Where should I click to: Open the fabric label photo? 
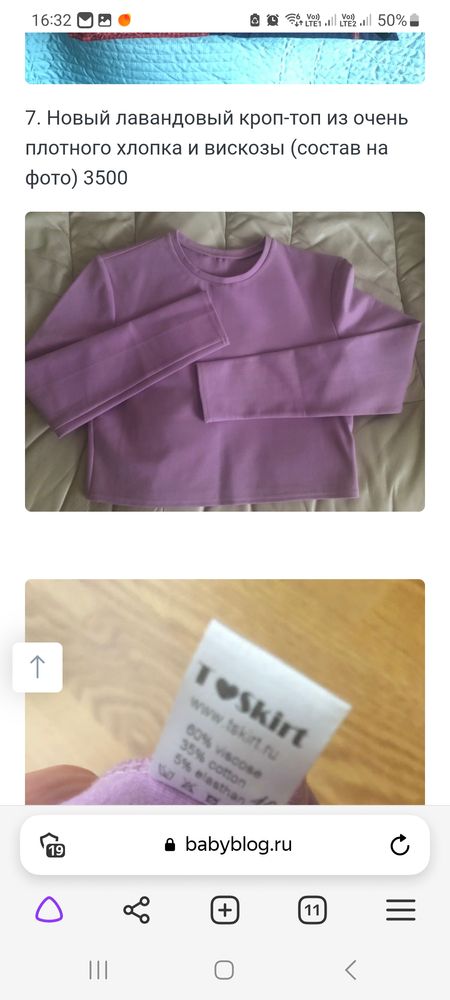[x=225, y=692]
